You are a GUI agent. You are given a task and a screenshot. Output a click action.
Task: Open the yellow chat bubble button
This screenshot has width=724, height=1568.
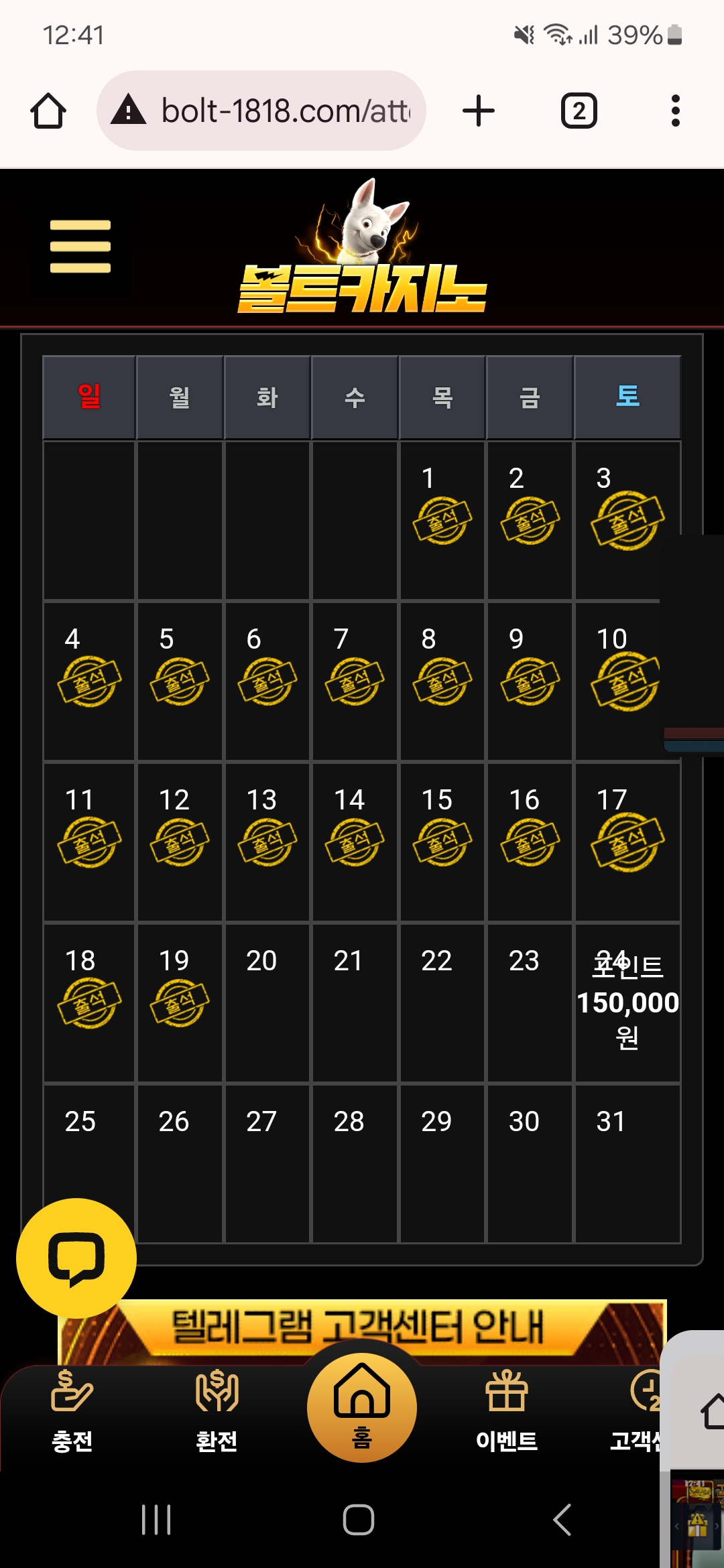point(76,1258)
